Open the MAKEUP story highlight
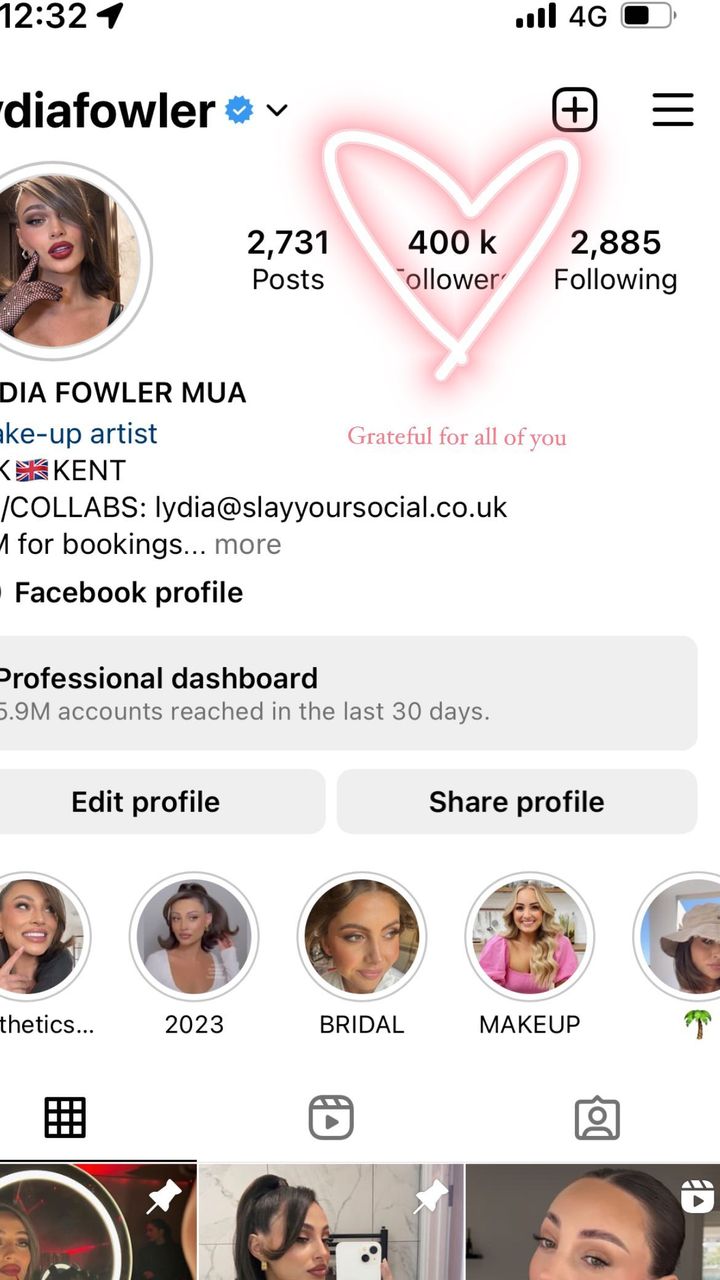 pos(530,956)
